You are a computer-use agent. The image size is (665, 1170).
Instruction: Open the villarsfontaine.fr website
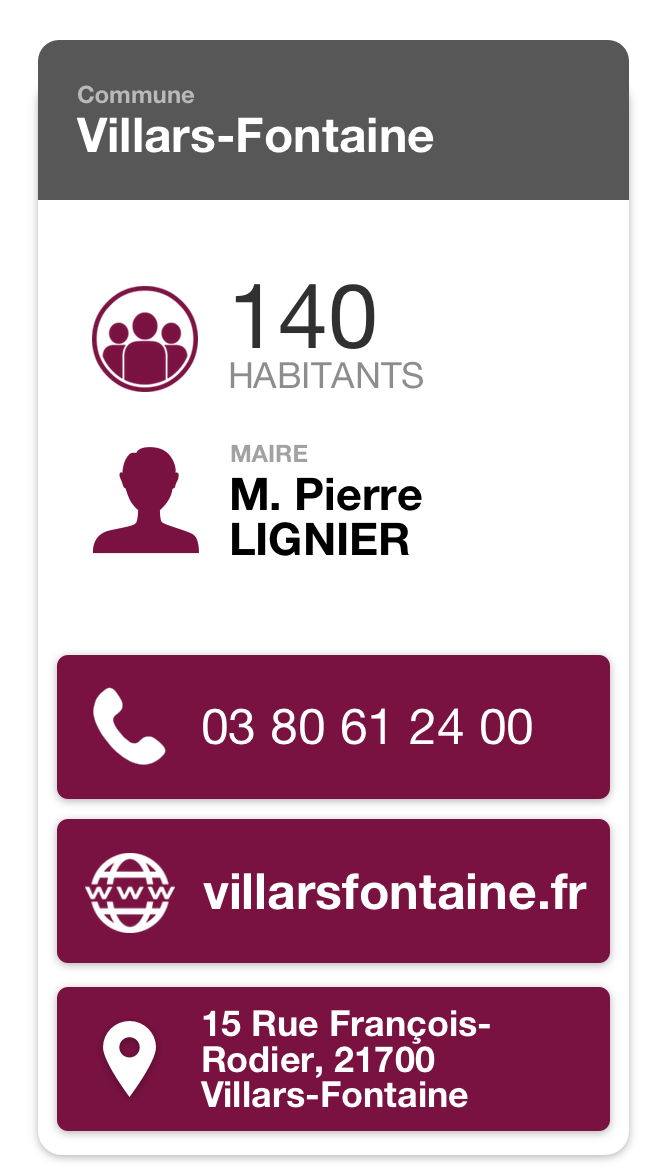click(x=333, y=891)
